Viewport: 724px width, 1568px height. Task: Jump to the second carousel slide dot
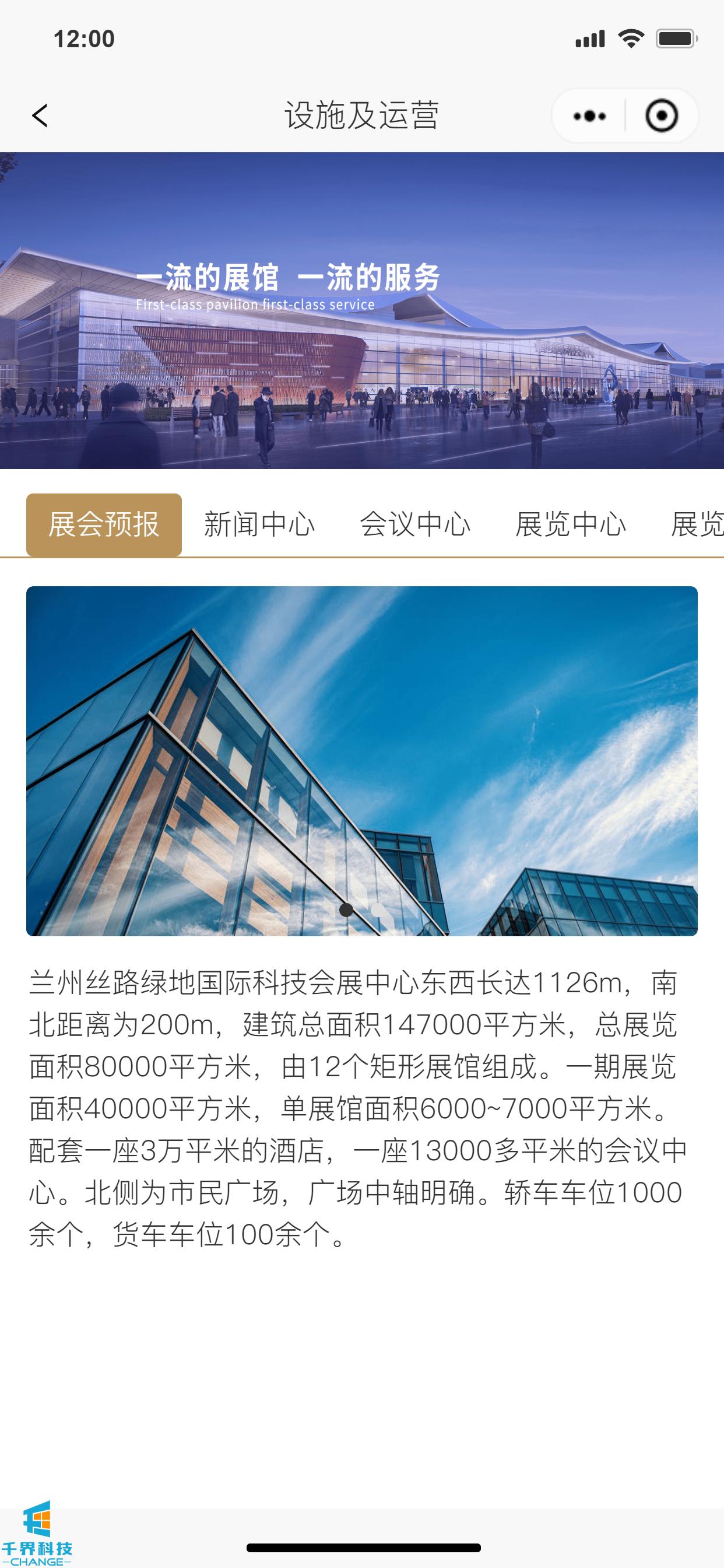pos(378,909)
